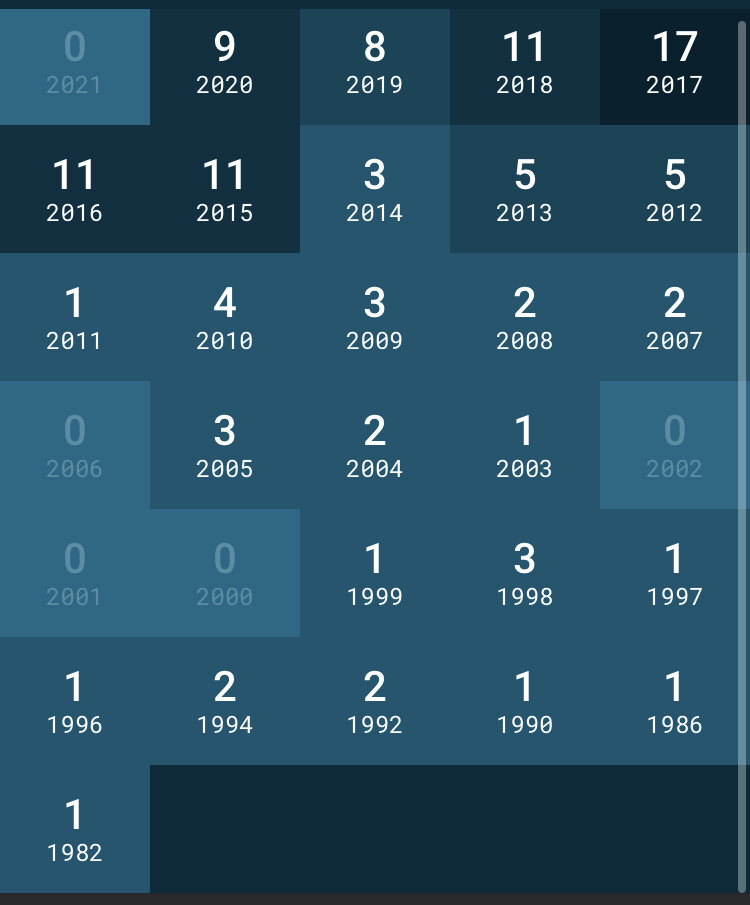Image resolution: width=750 pixels, height=905 pixels.
Task: Open the 2014 tile with 3 items
Action: click(374, 190)
